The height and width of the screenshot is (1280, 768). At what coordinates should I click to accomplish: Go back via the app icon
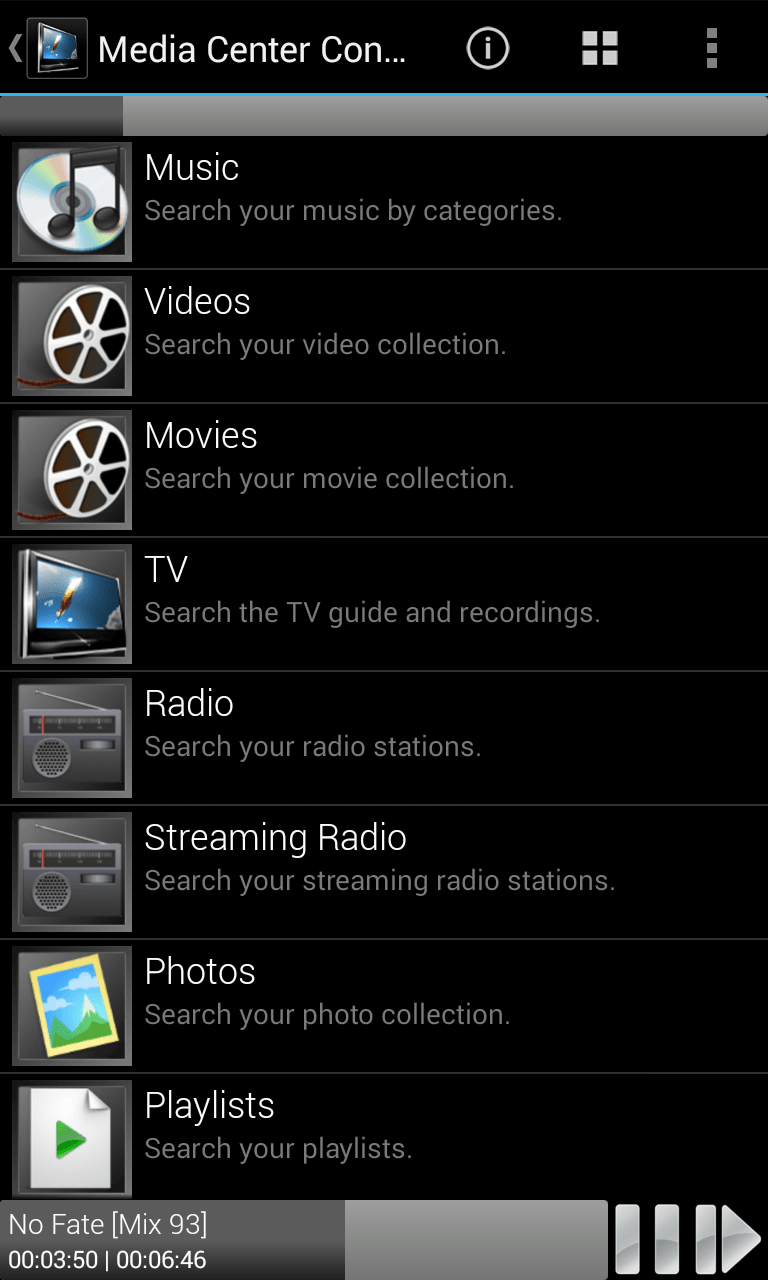(x=50, y=48)
